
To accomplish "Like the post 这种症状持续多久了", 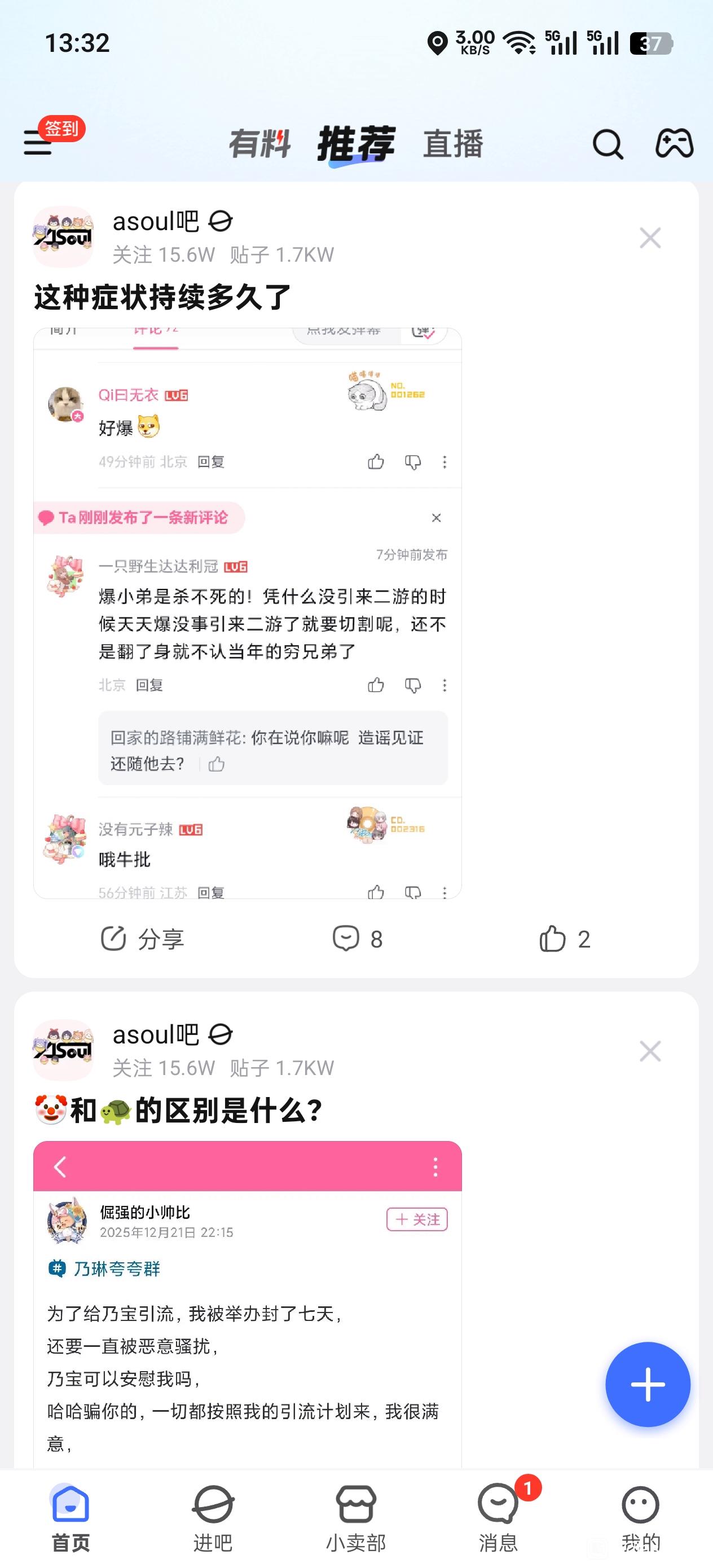I will click(x=565, y=939).
